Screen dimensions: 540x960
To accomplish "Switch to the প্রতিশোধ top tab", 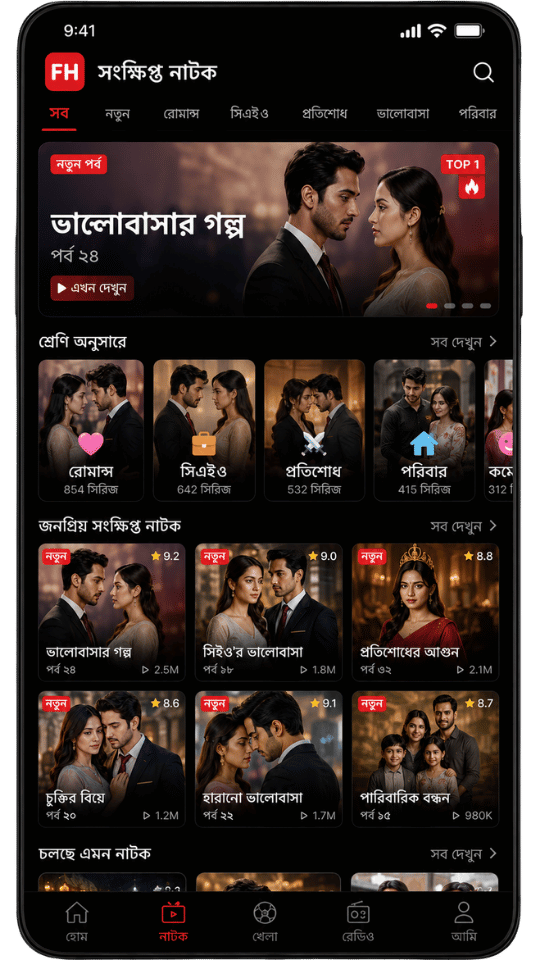I will tap(324, 114).
